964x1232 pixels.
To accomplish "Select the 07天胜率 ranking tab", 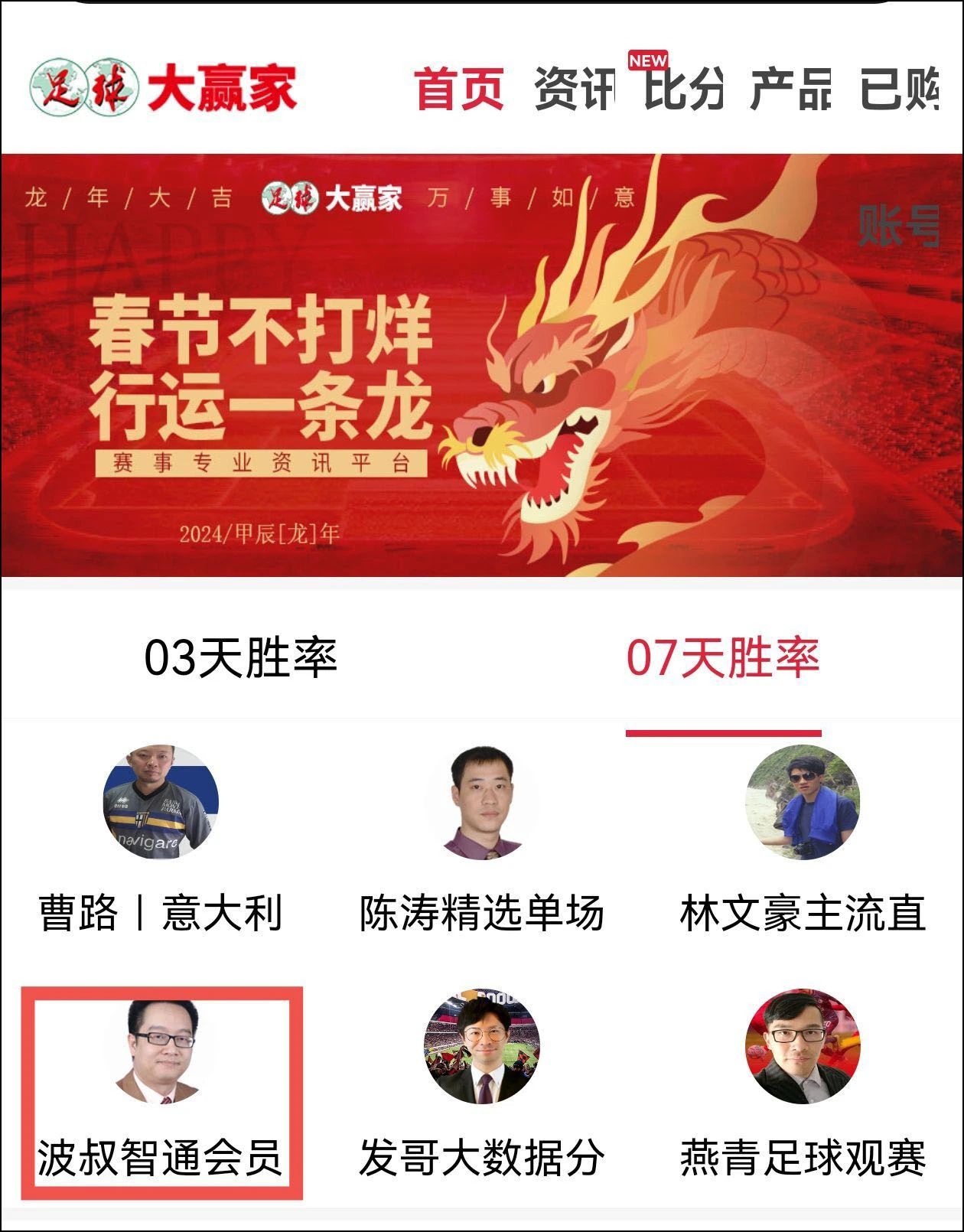I will tap(722, 658).
